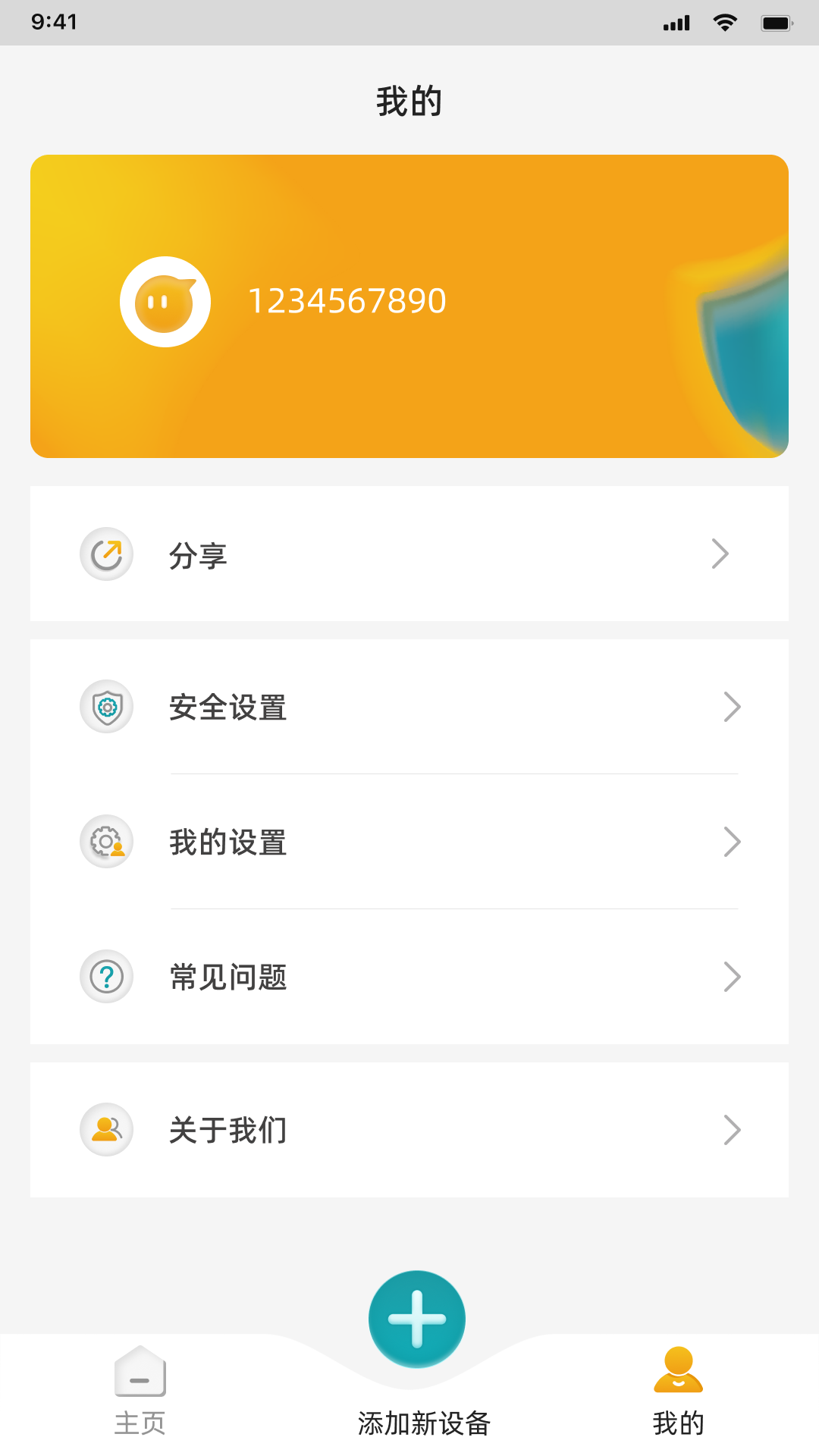
Task: Open the 我的设置 settings page
Action: tap(227, 842)
